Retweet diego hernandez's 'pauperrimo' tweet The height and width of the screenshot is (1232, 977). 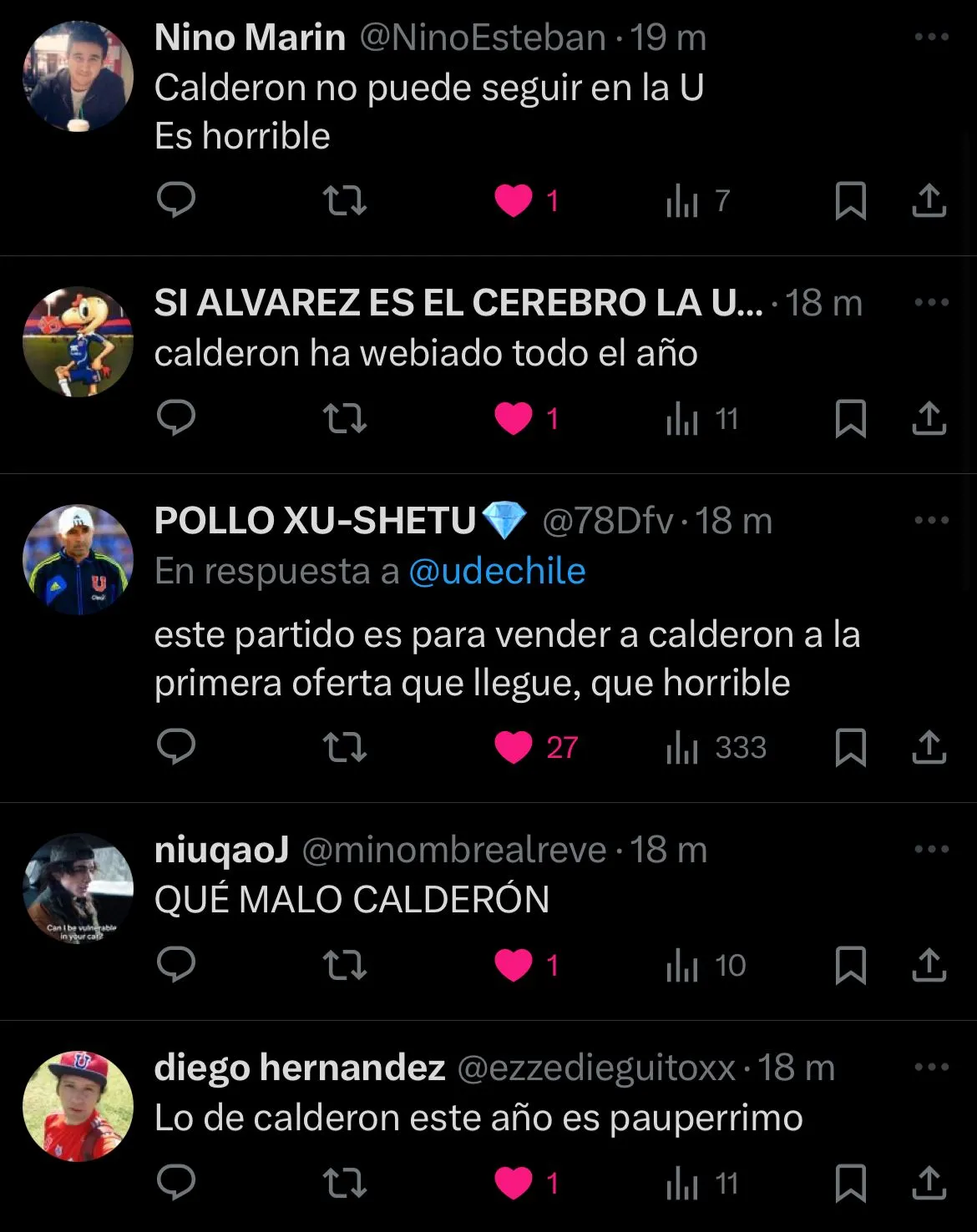pos(344,1183)
